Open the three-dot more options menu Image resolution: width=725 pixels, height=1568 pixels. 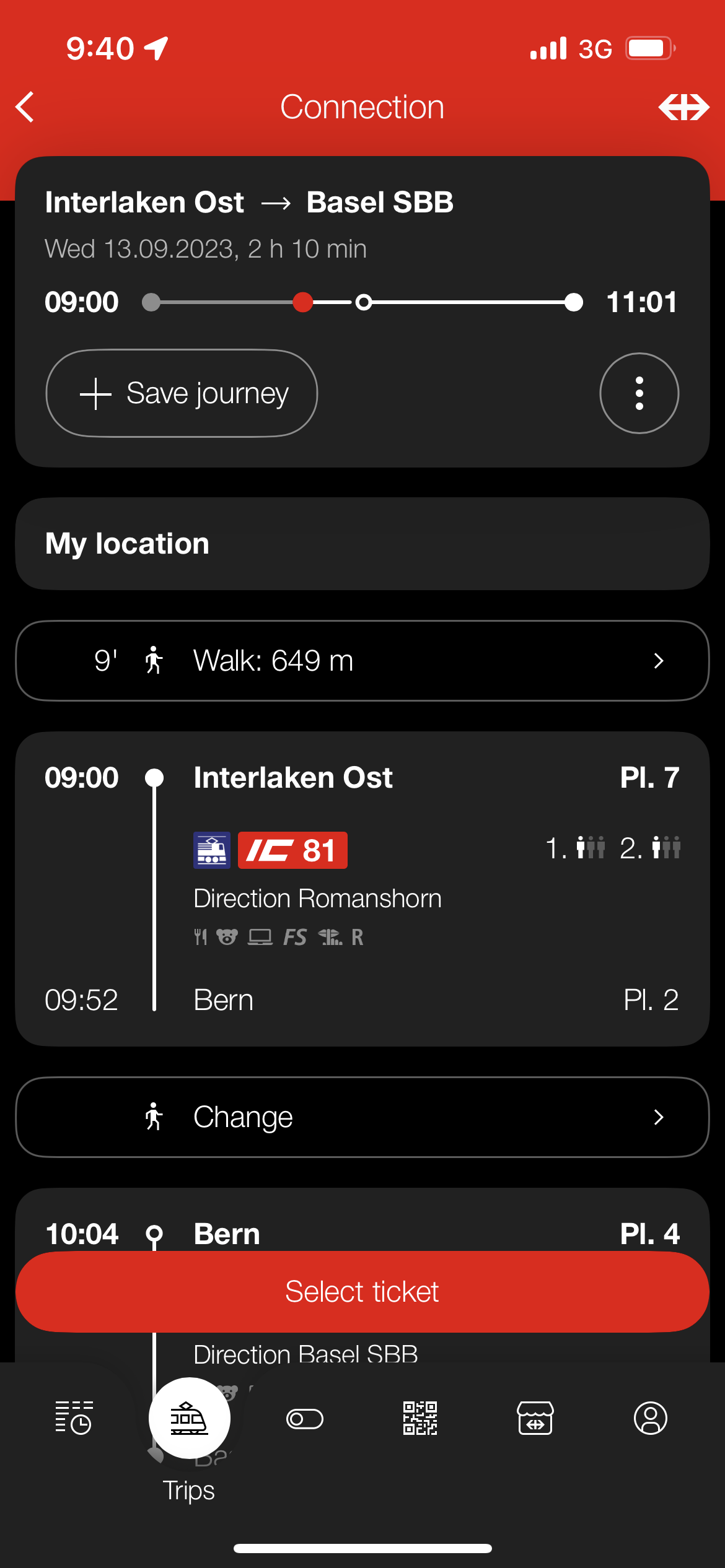point(639,393)
